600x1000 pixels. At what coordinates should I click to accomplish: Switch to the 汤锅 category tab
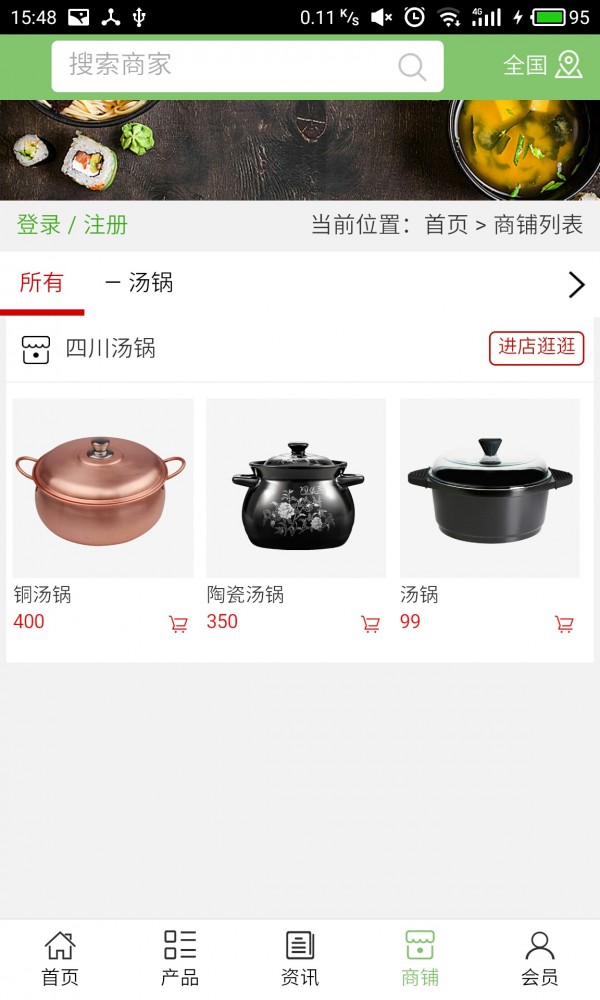coord(139,283)
